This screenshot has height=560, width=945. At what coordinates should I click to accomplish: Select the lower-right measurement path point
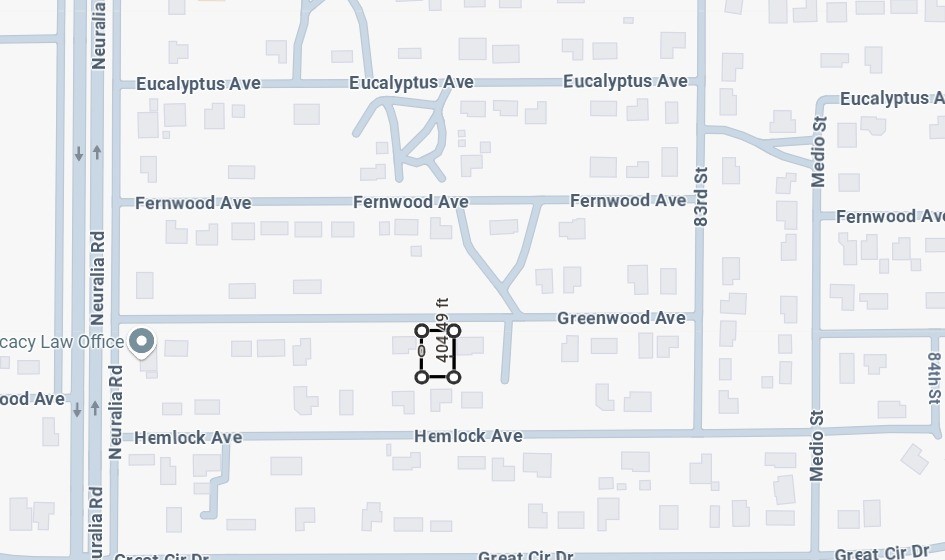tap(454, 377)
